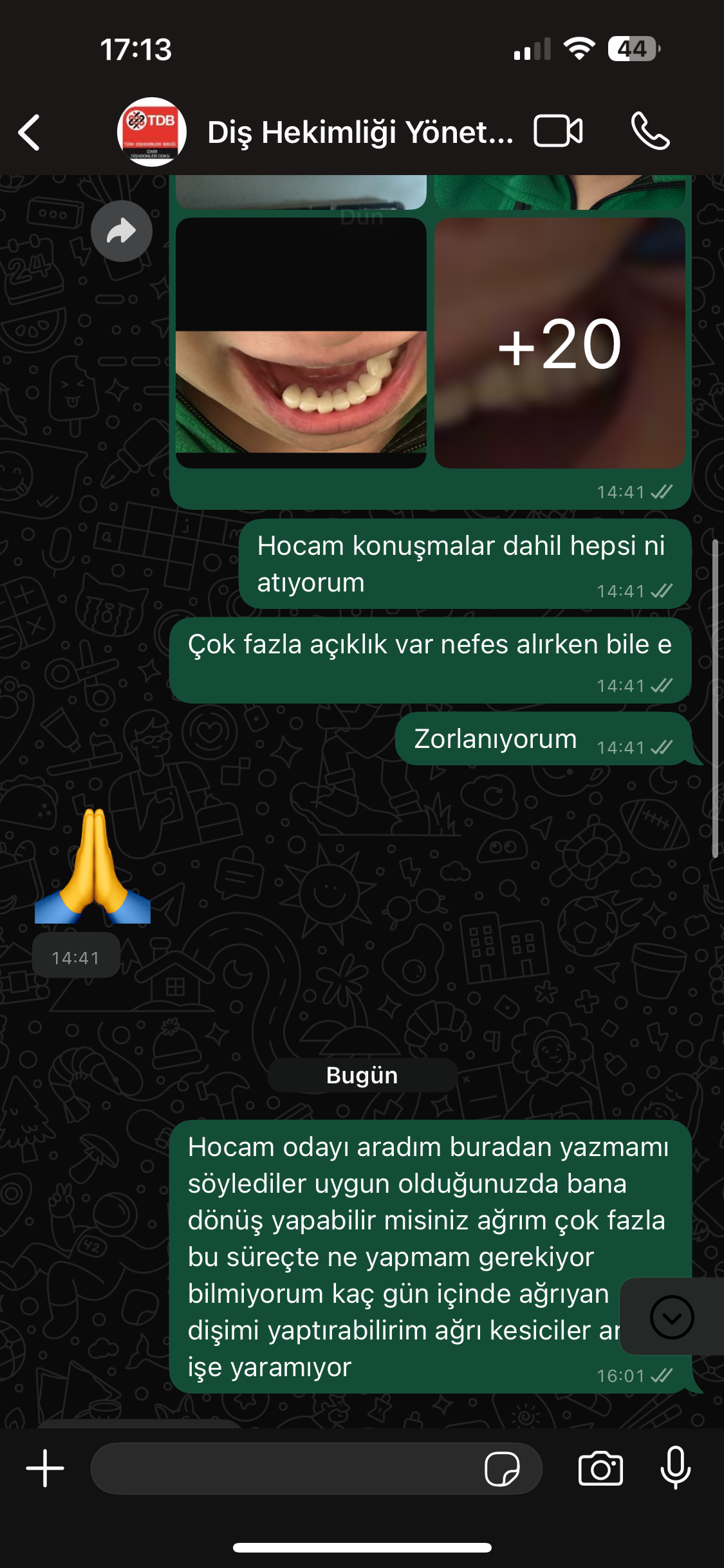
Task: Open the photo of the teeth
Action: point(301,343)
